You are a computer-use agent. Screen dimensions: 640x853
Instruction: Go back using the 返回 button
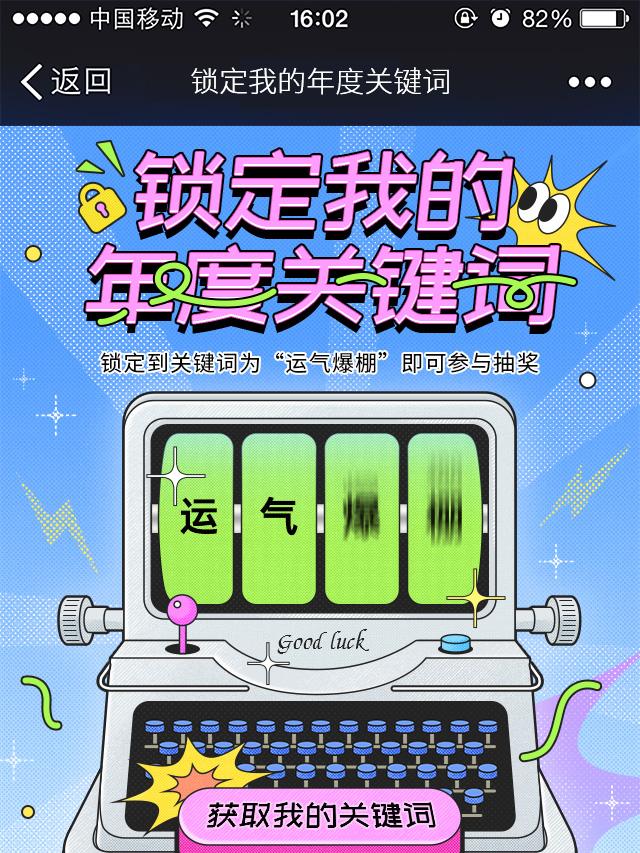pyautogui.click(x=66, y=81)
